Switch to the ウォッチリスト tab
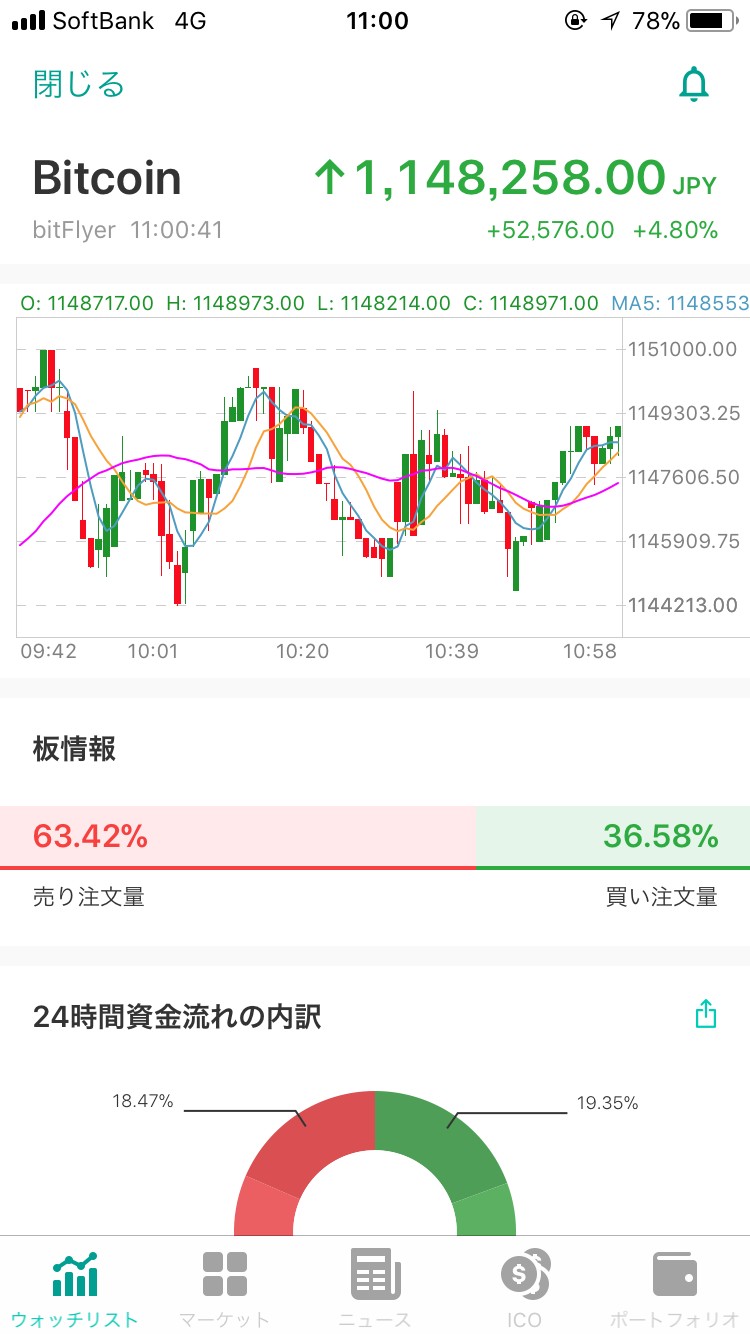Viewport: 750px width, 1334px height. (x=75, y=1286)
